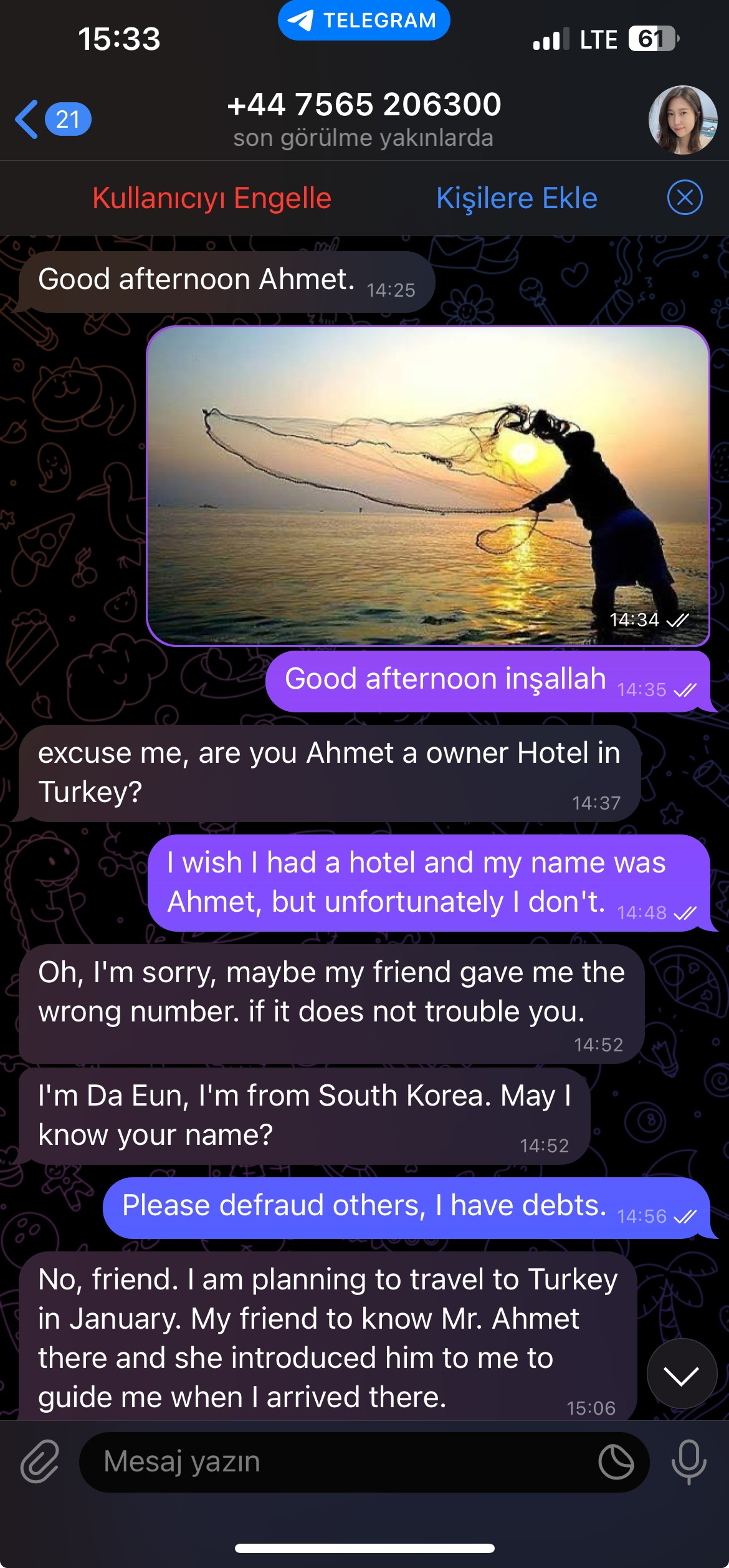Open the contact's profile photo

pos(683,120)
